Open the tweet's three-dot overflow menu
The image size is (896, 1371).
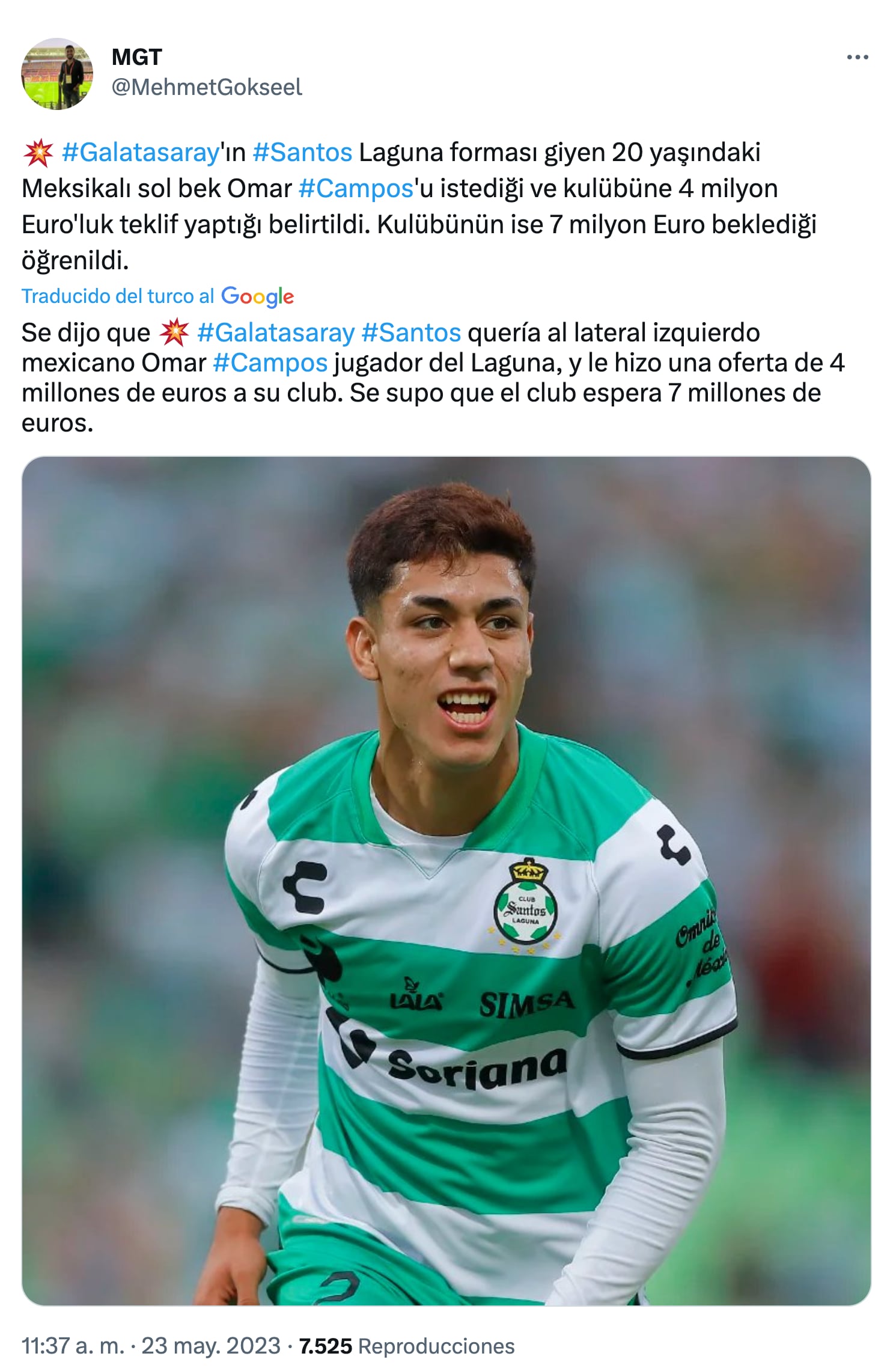[857, 58]
